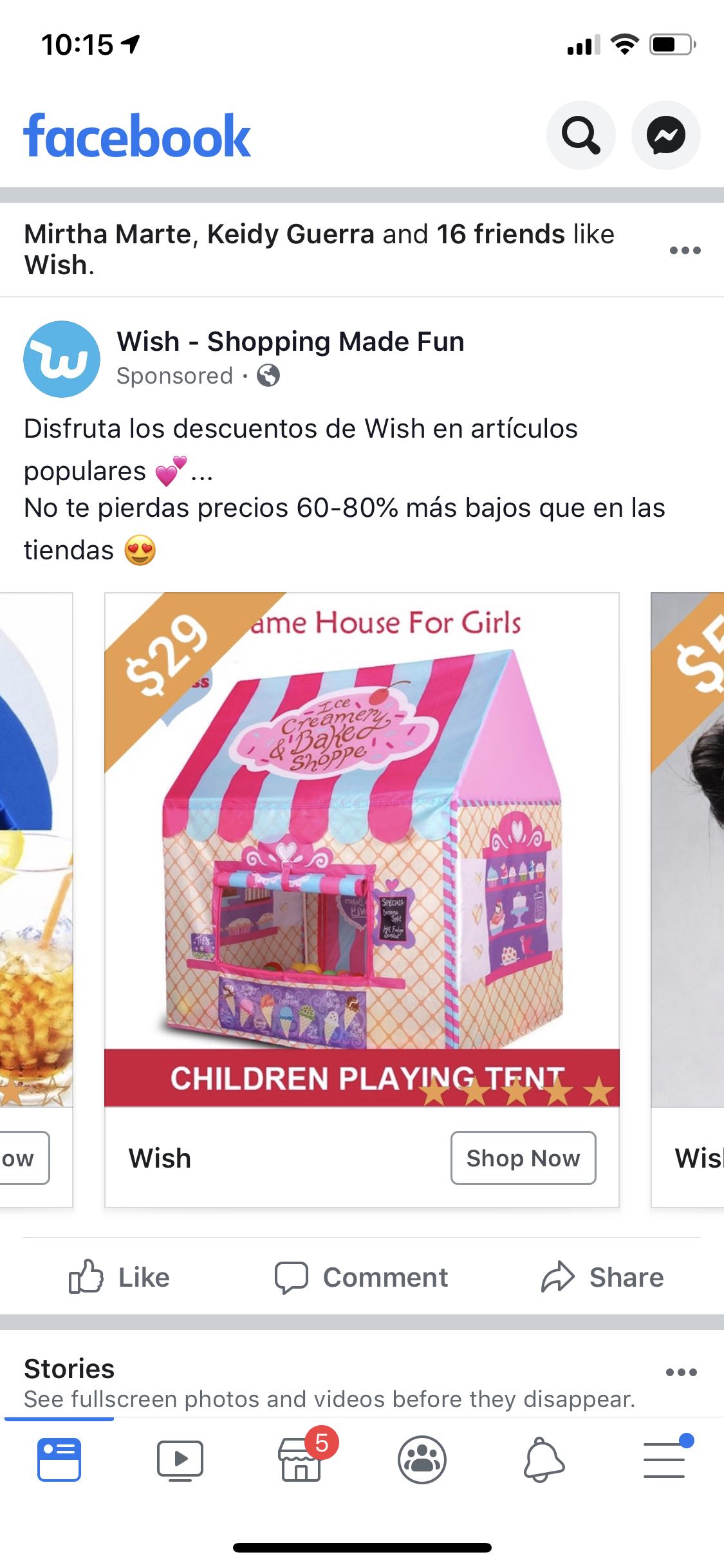
Task: Comment on the Wish post
Action: pos(362,1278)
